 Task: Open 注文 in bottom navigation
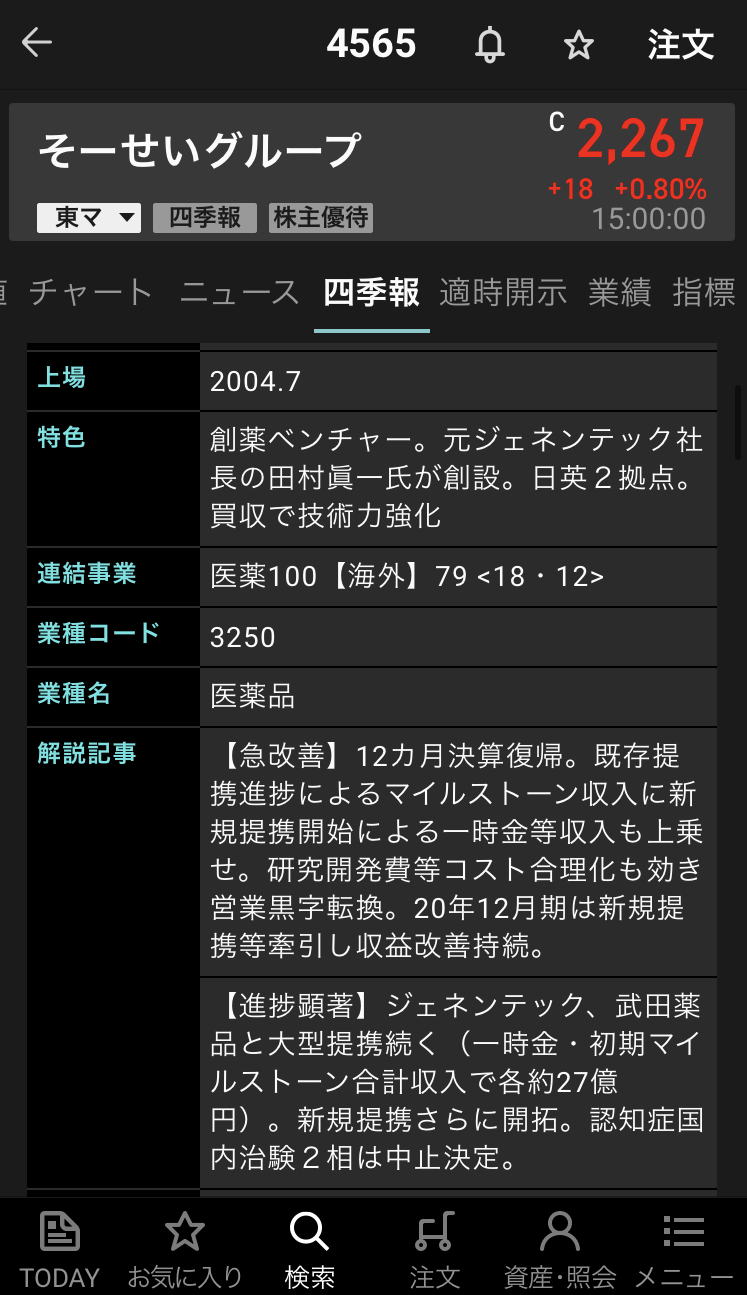pyautogui.click(x=434, y=1248)
